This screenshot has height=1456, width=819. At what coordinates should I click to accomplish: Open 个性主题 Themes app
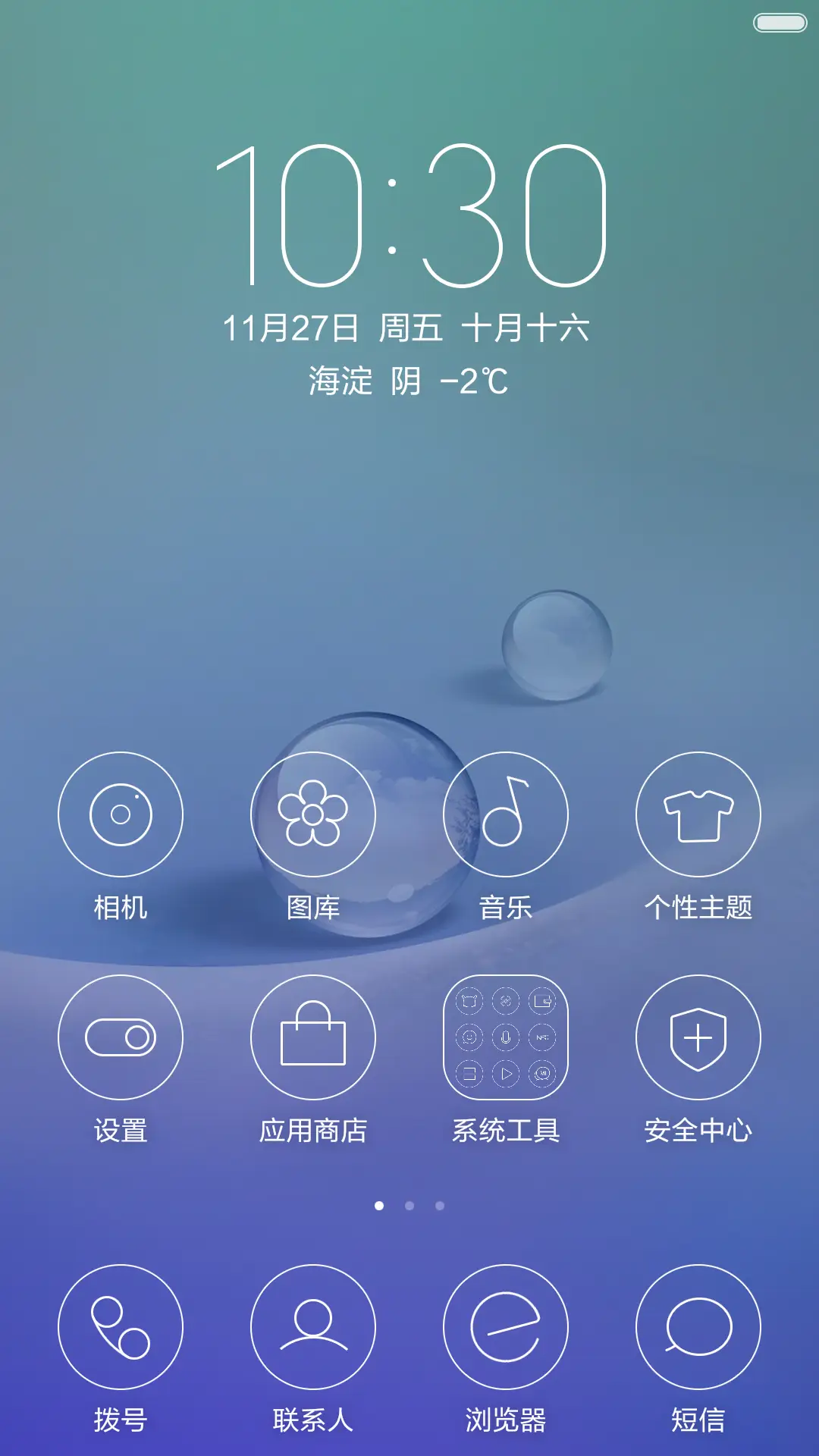(698, 814)
